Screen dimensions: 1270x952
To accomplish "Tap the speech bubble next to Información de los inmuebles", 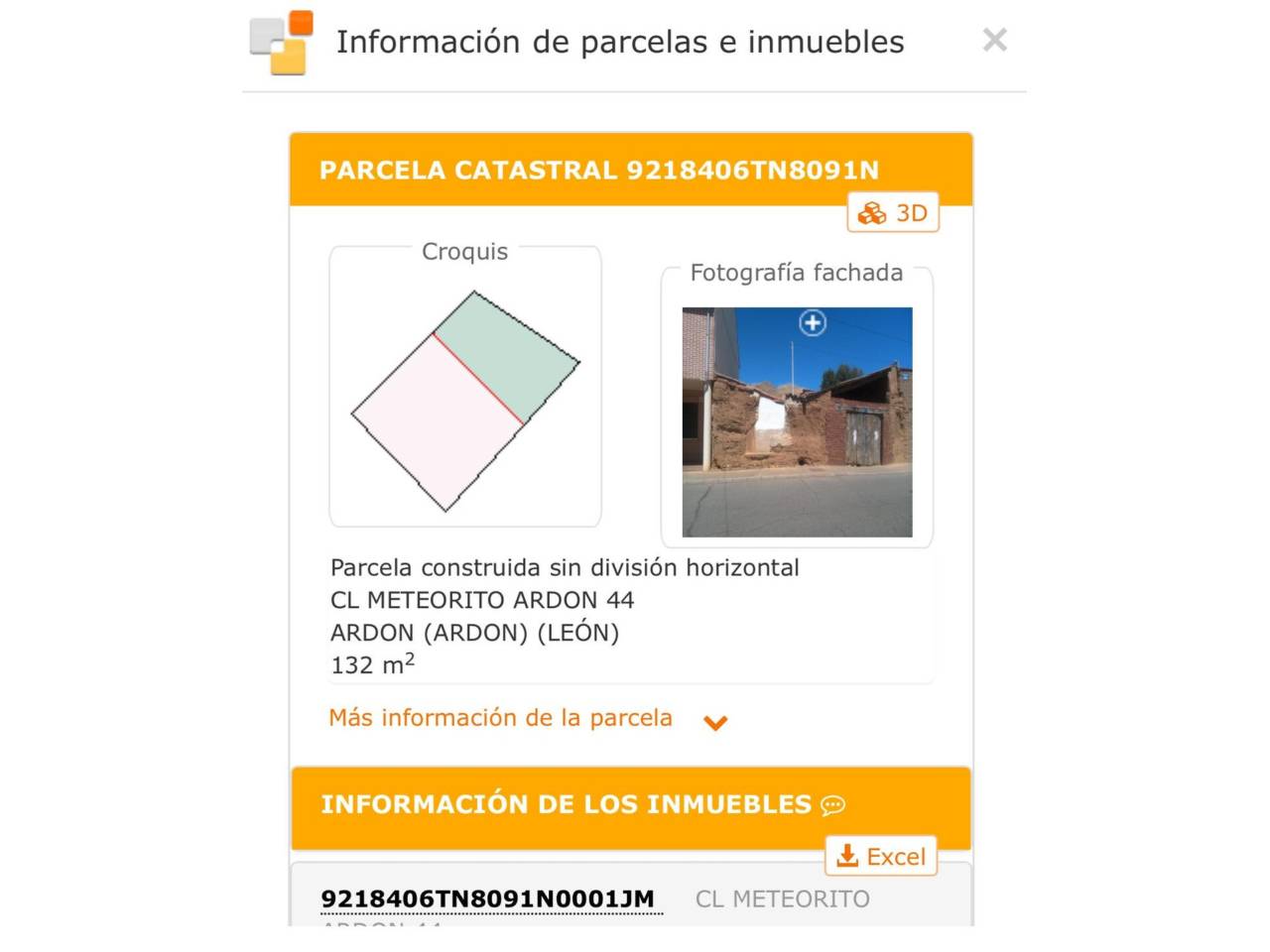I will [x=832, y=805].
